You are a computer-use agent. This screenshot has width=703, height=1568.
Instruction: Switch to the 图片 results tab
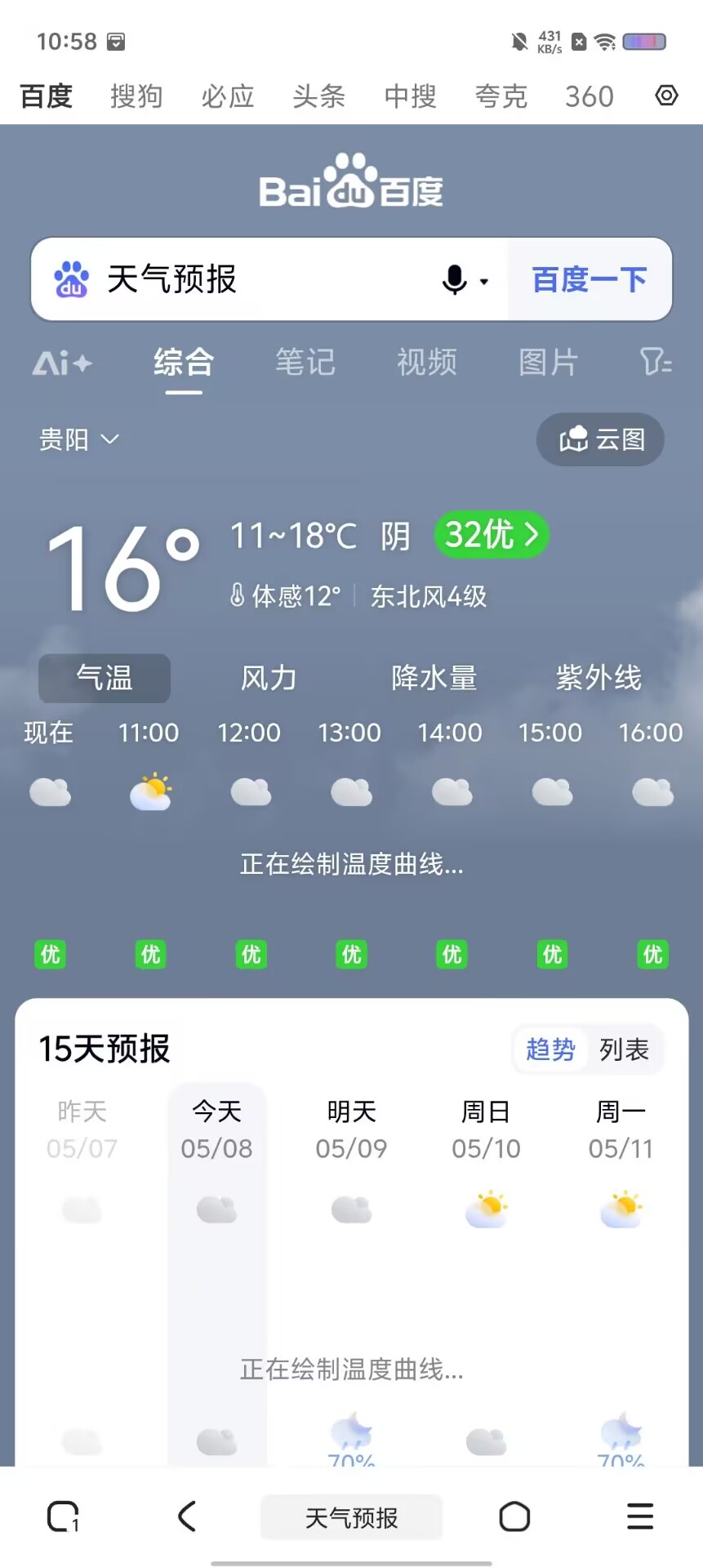(549, 362)
